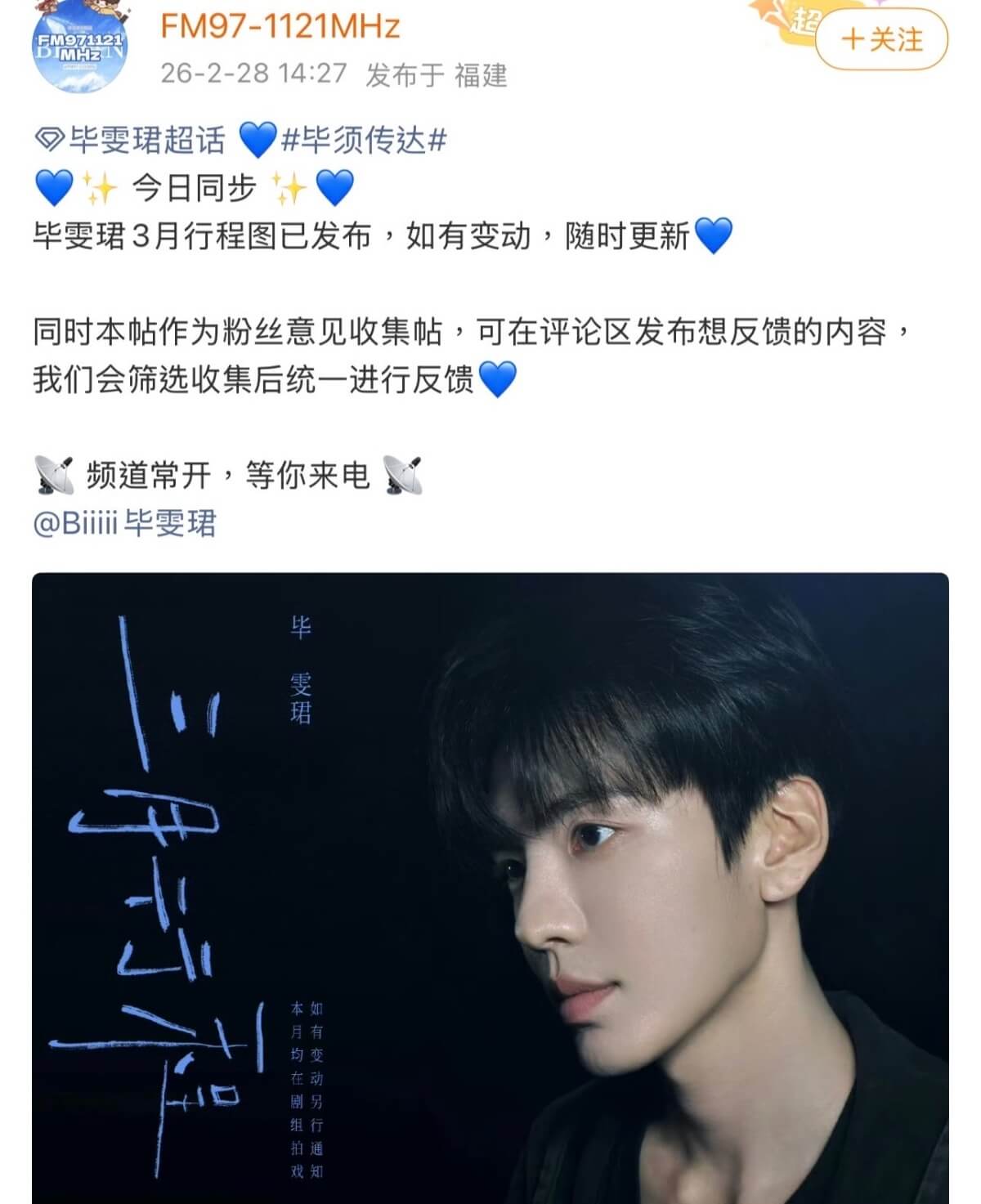
Task: Follow FM97-1121MHz with the 关注 button
Action: click(881, 38)
